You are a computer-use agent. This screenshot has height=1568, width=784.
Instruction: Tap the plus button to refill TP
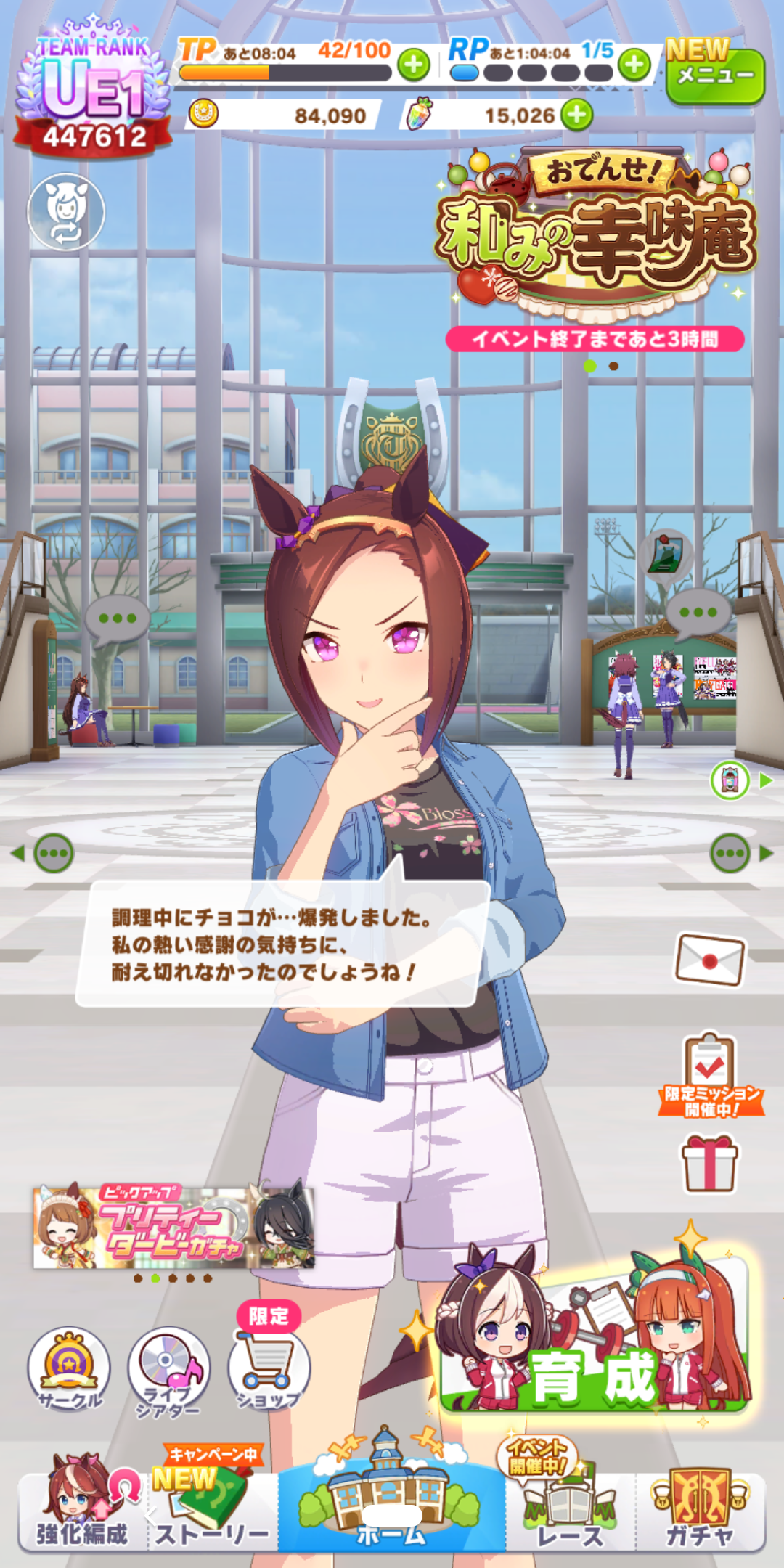click(x=414, y=65)
